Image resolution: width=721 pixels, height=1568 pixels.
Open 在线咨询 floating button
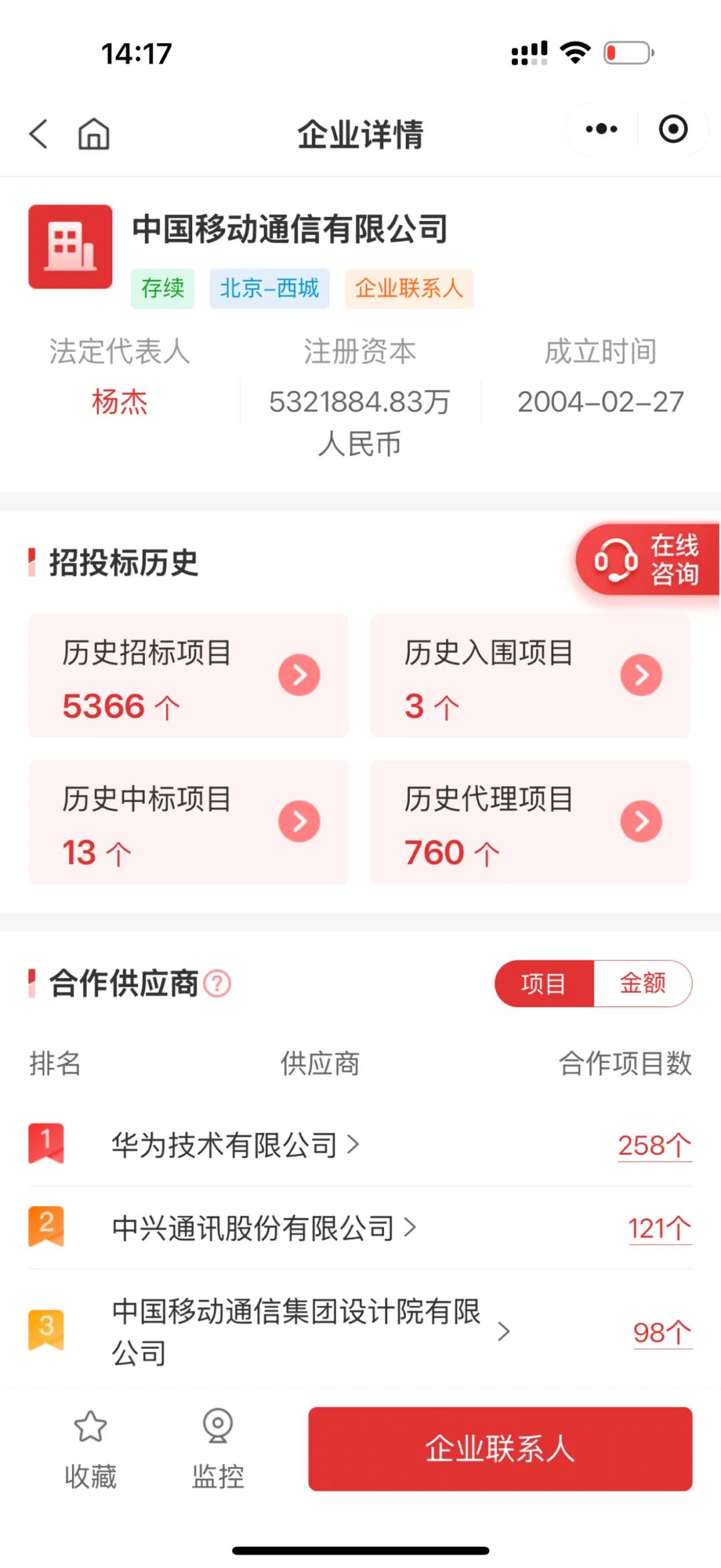click(x=648, y=560)
